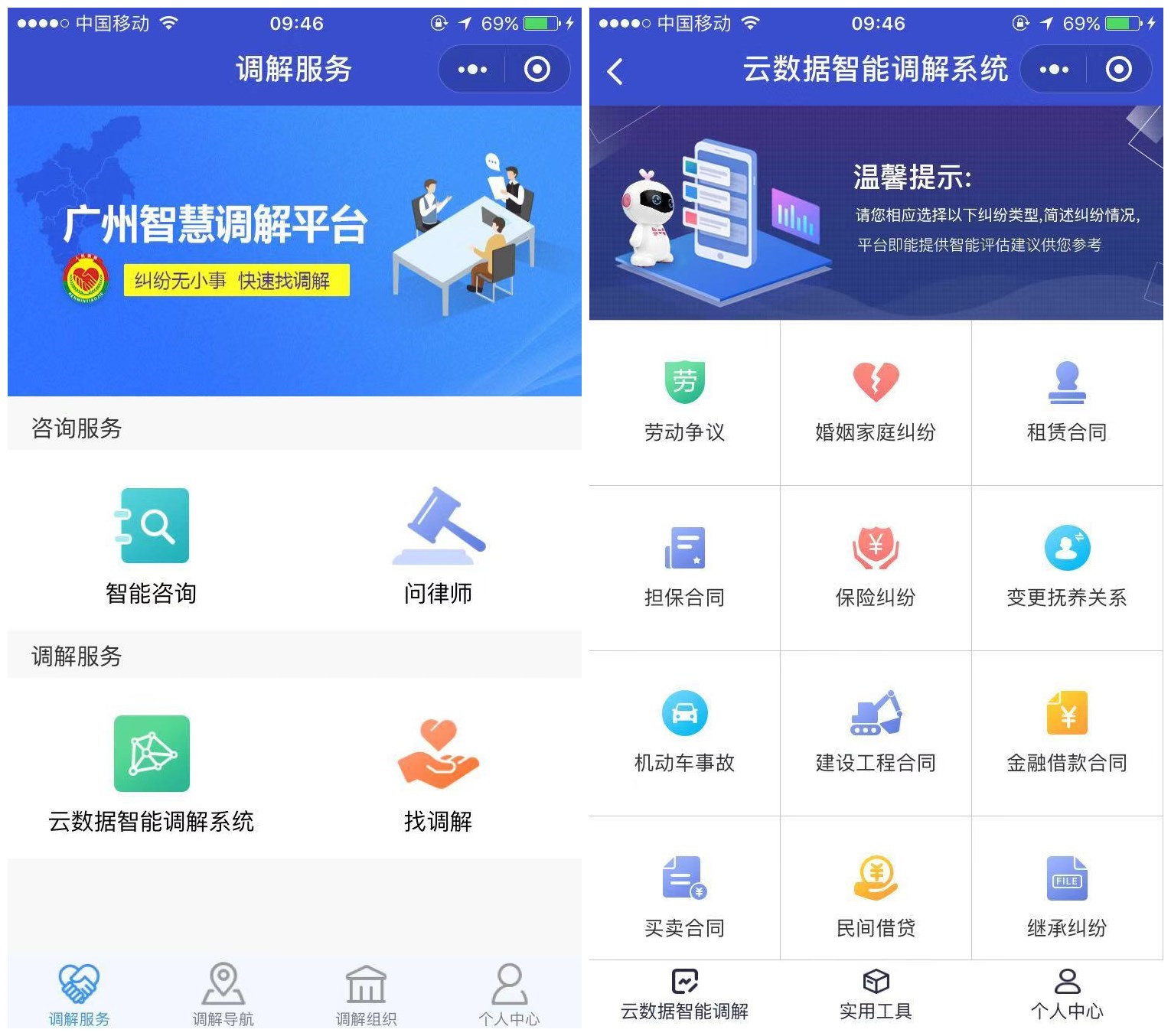Open 找调解 service
This screenshot has height=1036, width=1171.
438,773
